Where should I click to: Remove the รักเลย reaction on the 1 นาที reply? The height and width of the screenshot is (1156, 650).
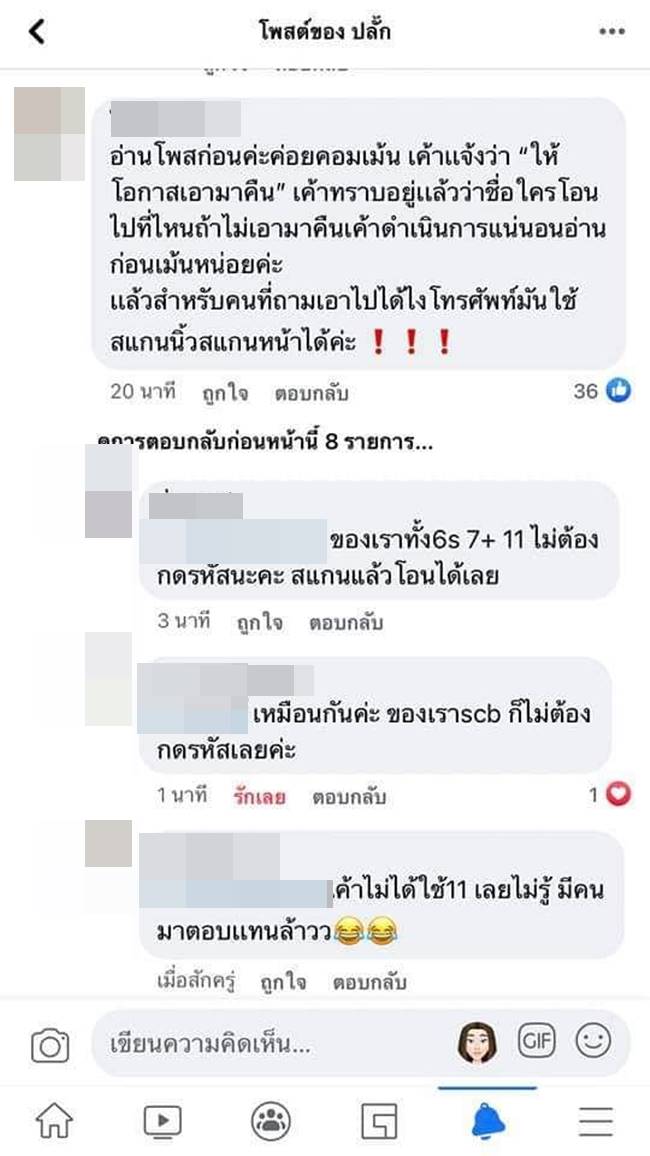point(259,797)
